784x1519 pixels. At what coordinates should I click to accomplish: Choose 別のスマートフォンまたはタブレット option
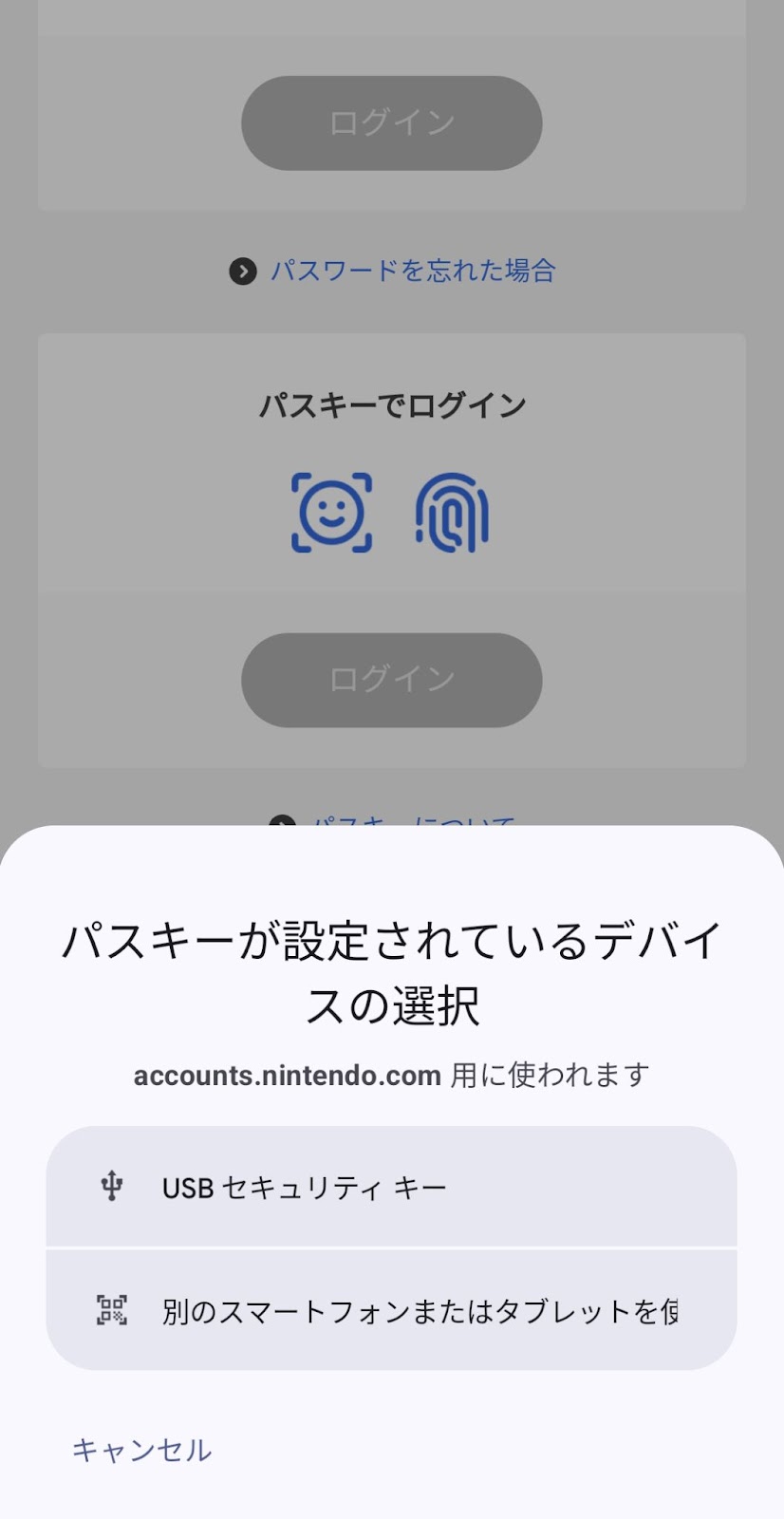(391, 1310)
